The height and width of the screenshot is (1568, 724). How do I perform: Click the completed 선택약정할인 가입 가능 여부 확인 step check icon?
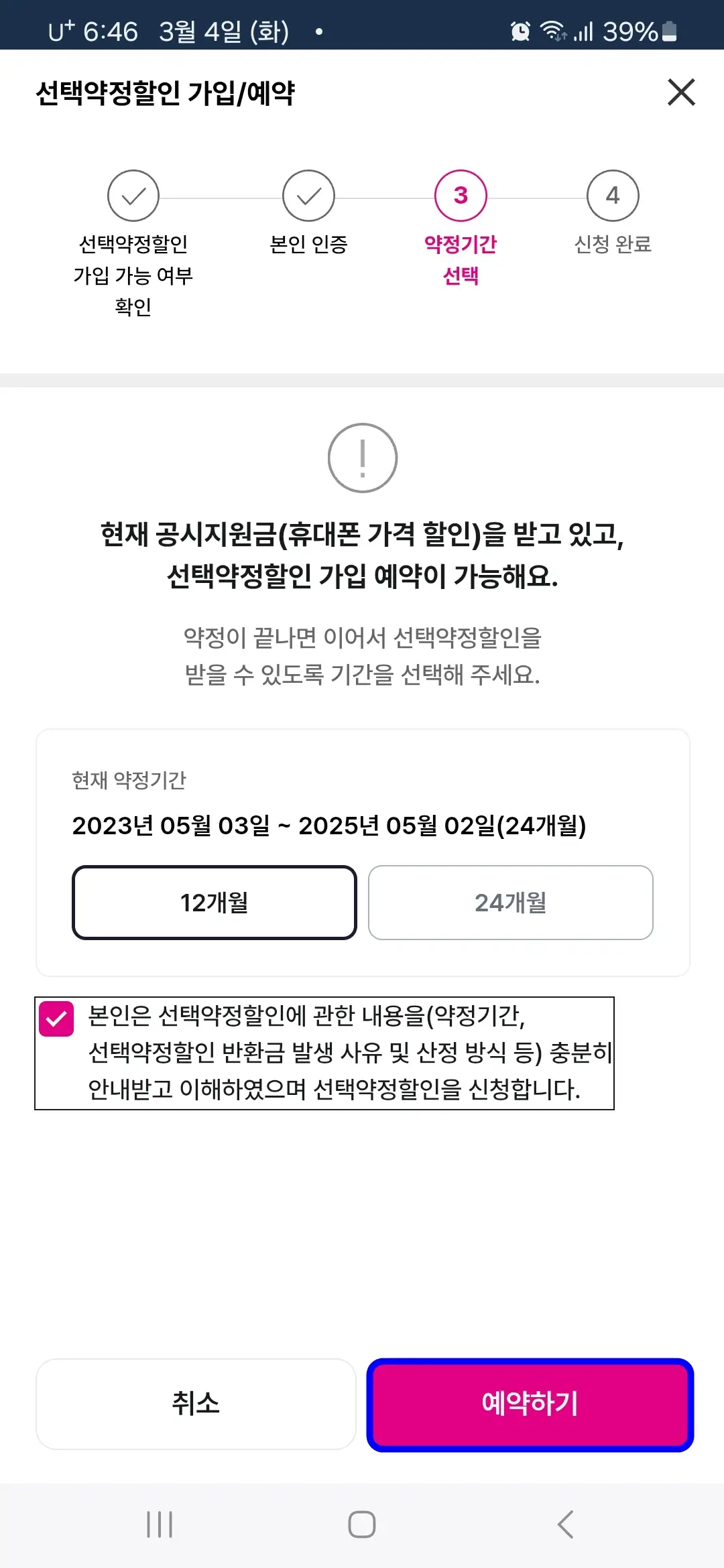click(133, 197)
